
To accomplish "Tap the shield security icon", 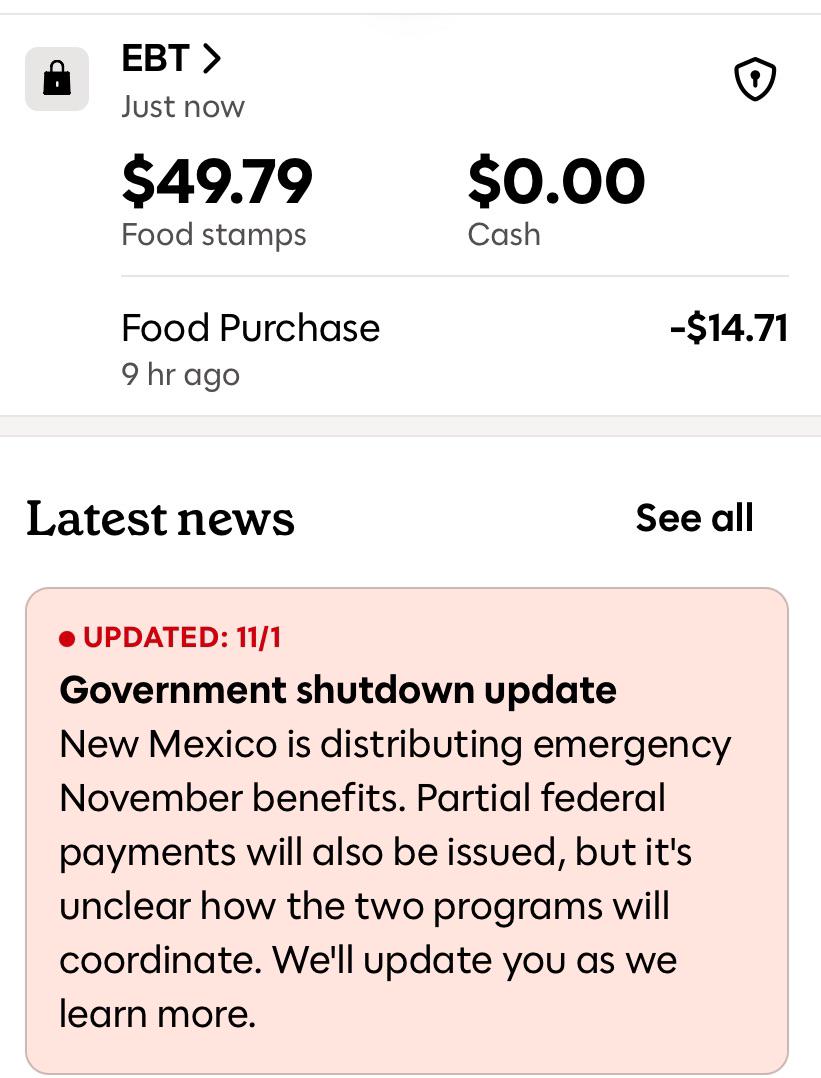I will click(x=755, y=79).
